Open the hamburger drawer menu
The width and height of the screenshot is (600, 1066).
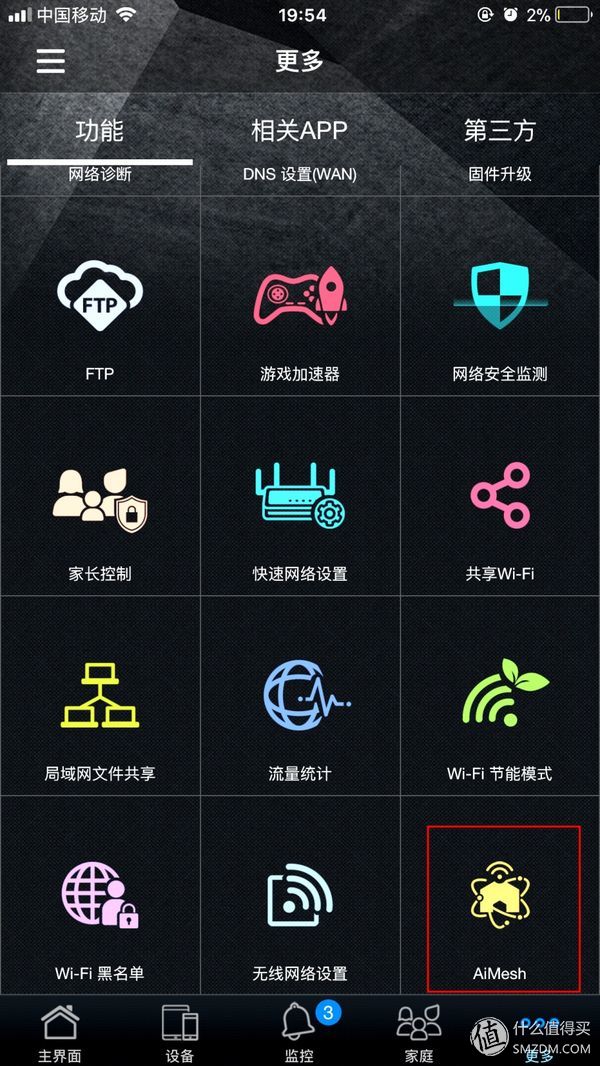click(x=51, y=61)
